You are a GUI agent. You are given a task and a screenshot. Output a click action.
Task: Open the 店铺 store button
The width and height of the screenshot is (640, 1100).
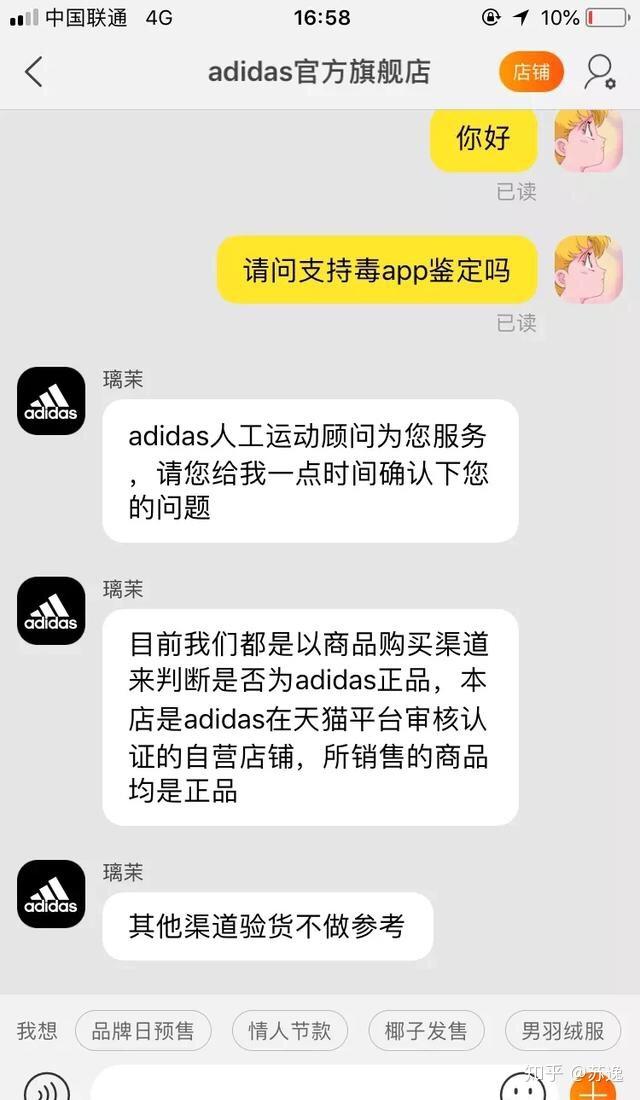[531, 72]
